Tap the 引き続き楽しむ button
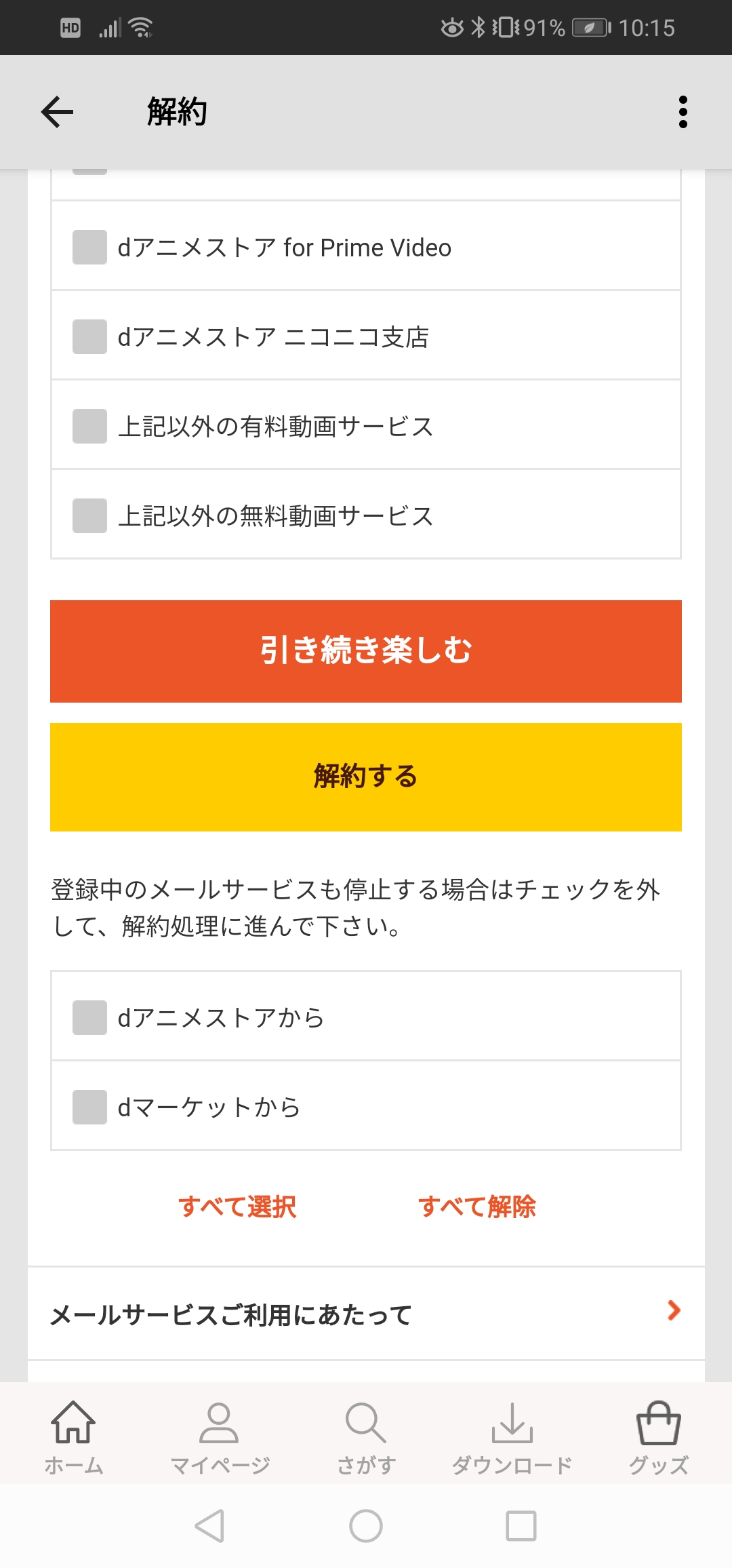This screenshot has height=1568, width=732. tap(366, 651)
